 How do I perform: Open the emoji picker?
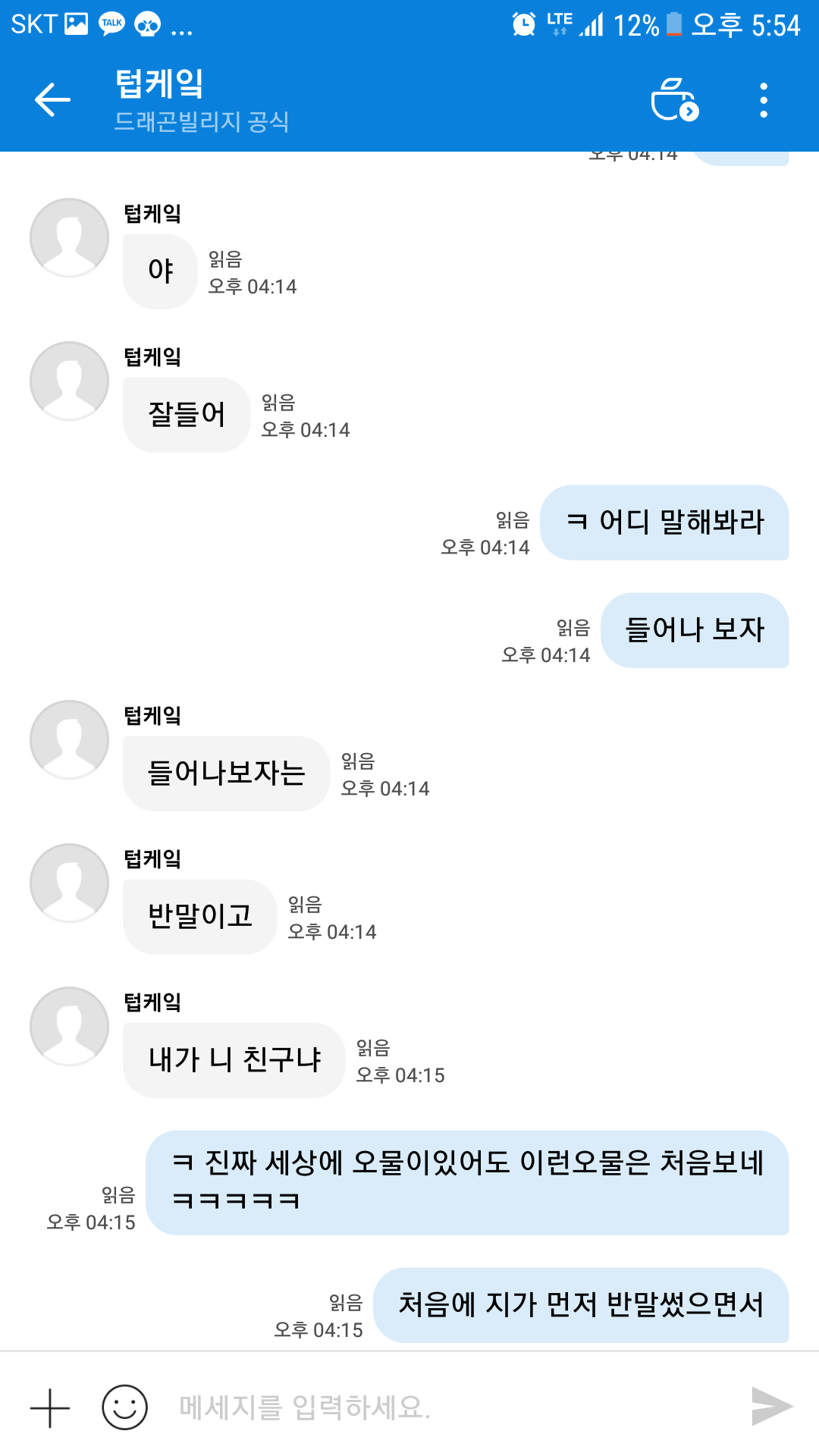tap(124, 1407)
